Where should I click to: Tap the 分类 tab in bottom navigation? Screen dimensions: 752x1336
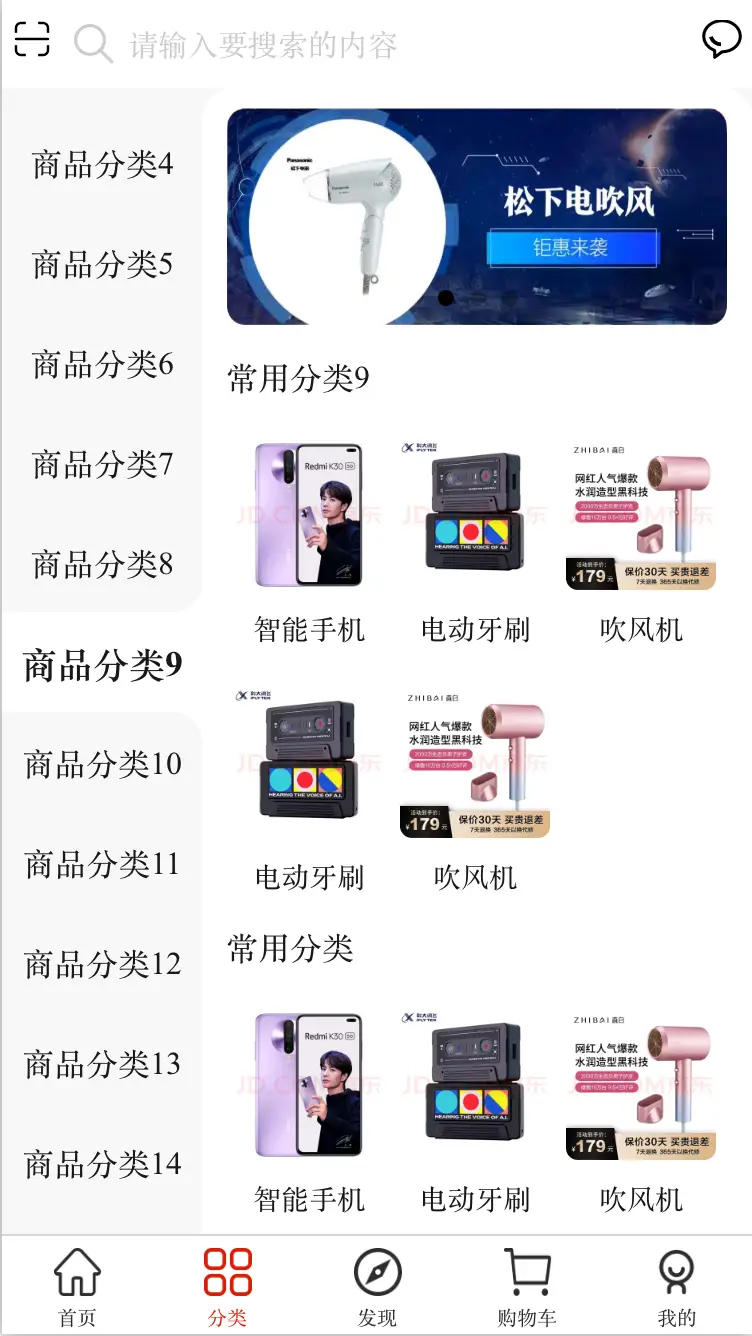tap(227, 1286)
